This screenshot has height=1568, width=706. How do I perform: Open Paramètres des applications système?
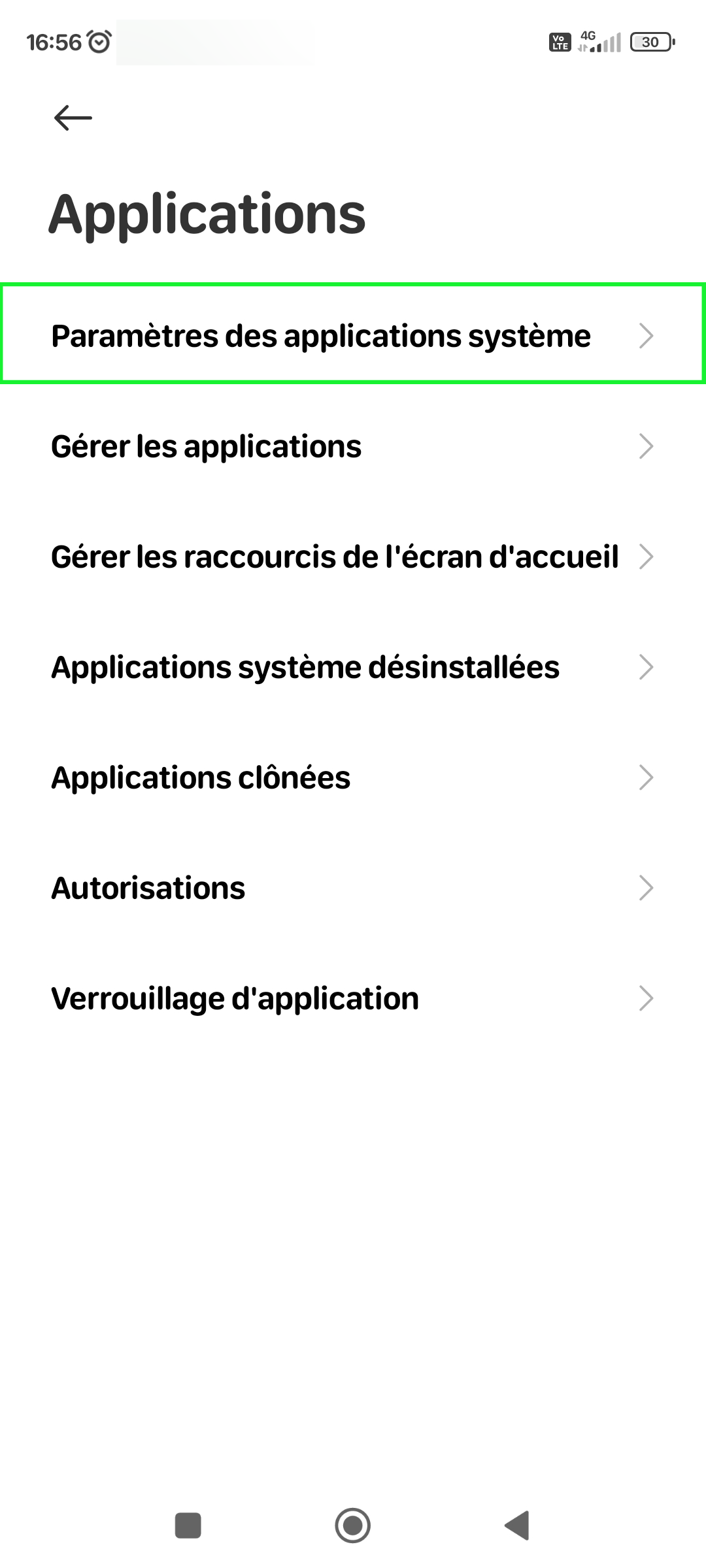pos(353,336)
